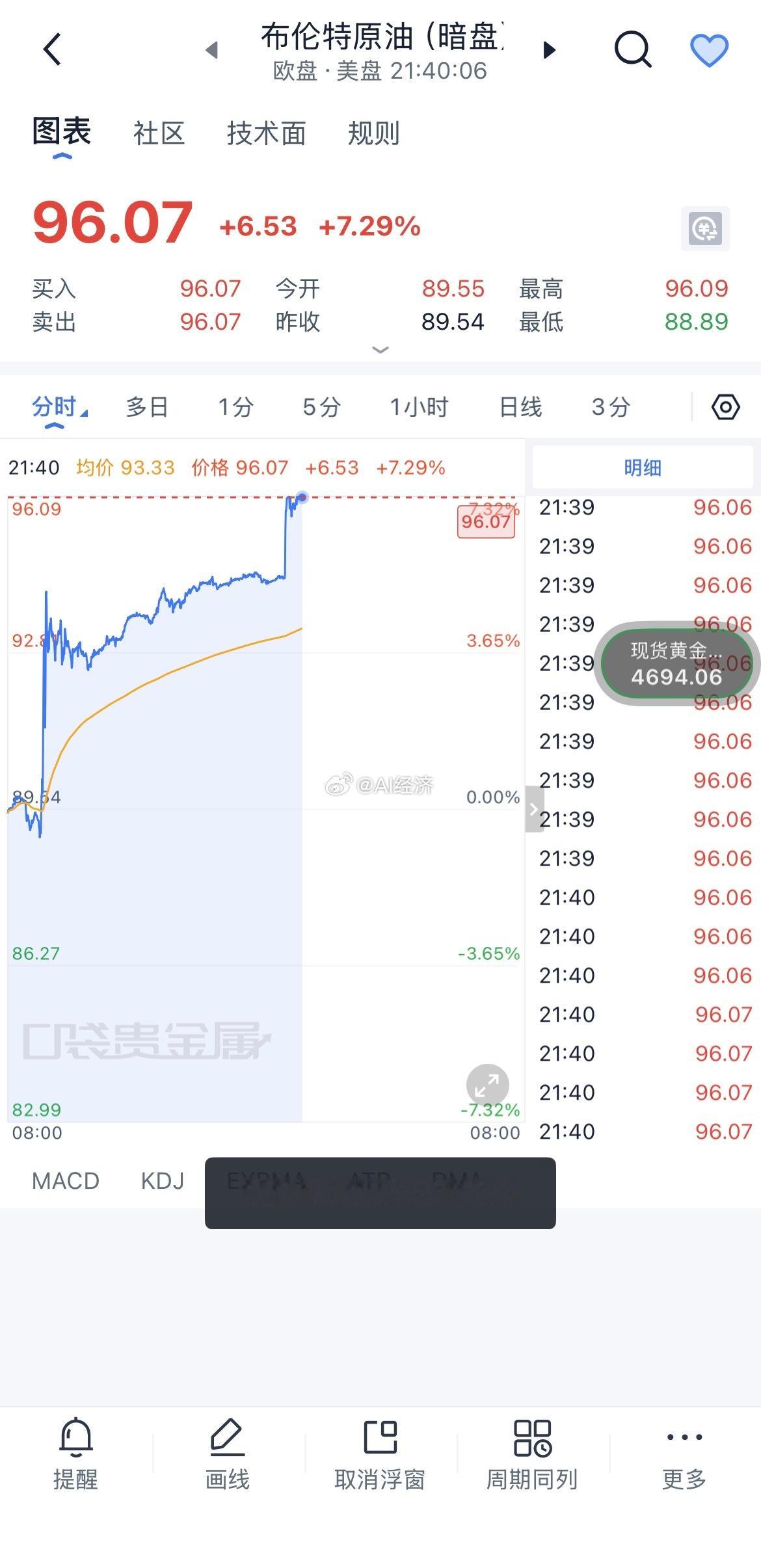This screenshot has height=1568, width=761.
Task: Switch to the 社区 tab
Action: click(x=158, y=133)
